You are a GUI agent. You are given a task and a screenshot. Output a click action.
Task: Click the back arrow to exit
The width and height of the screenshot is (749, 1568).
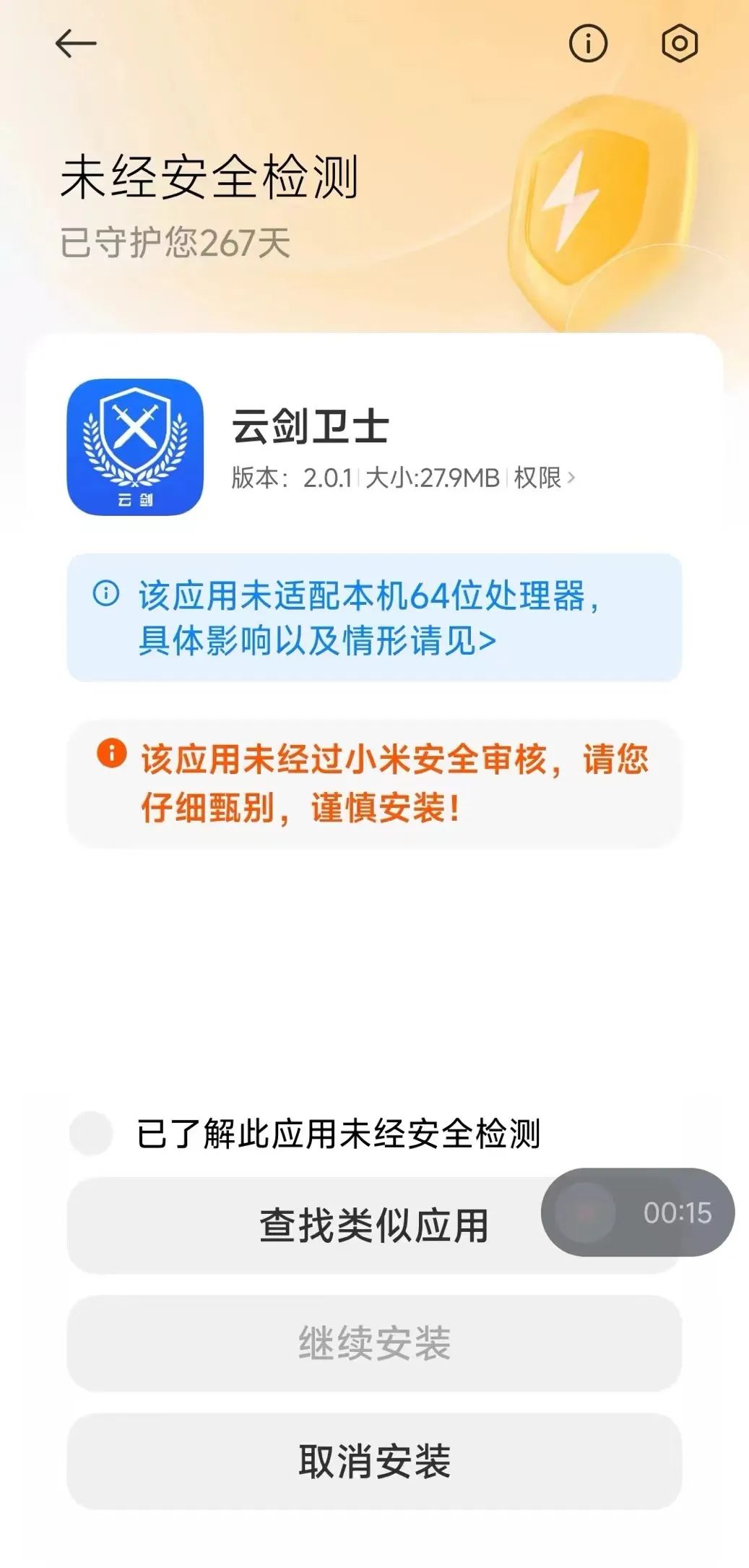76,43
